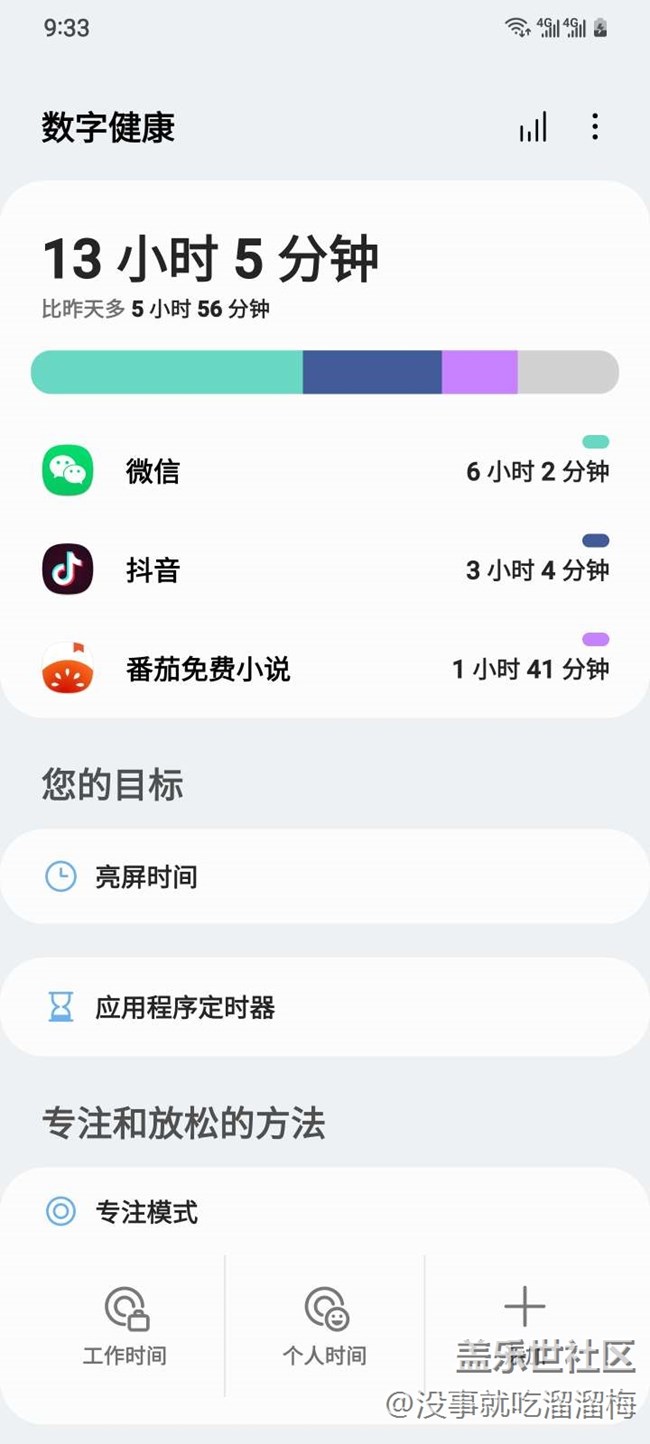Open the 亮屏时间 goal

324,877
